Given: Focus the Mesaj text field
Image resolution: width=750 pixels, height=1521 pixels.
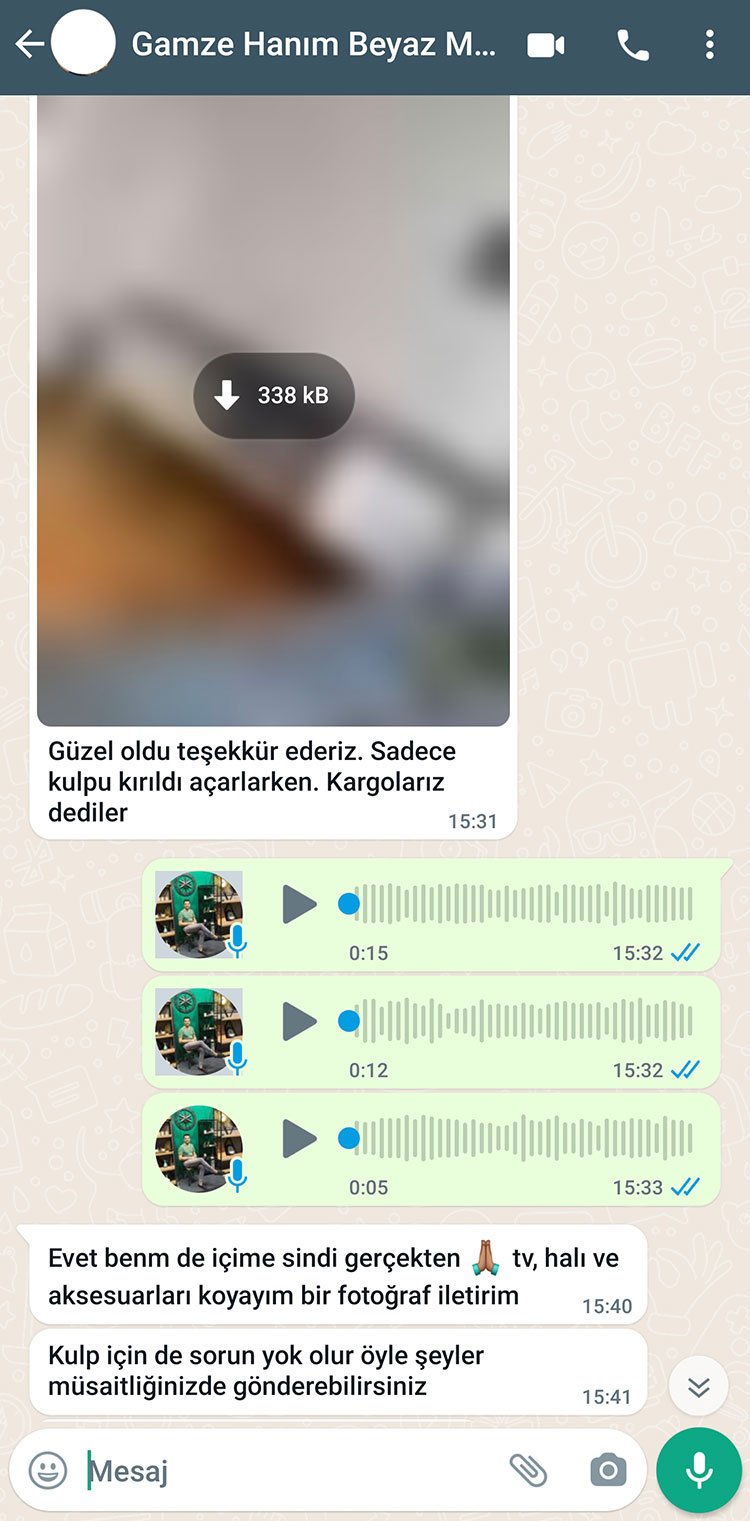Looking at the screenshot, I should tap(290, 1470).
